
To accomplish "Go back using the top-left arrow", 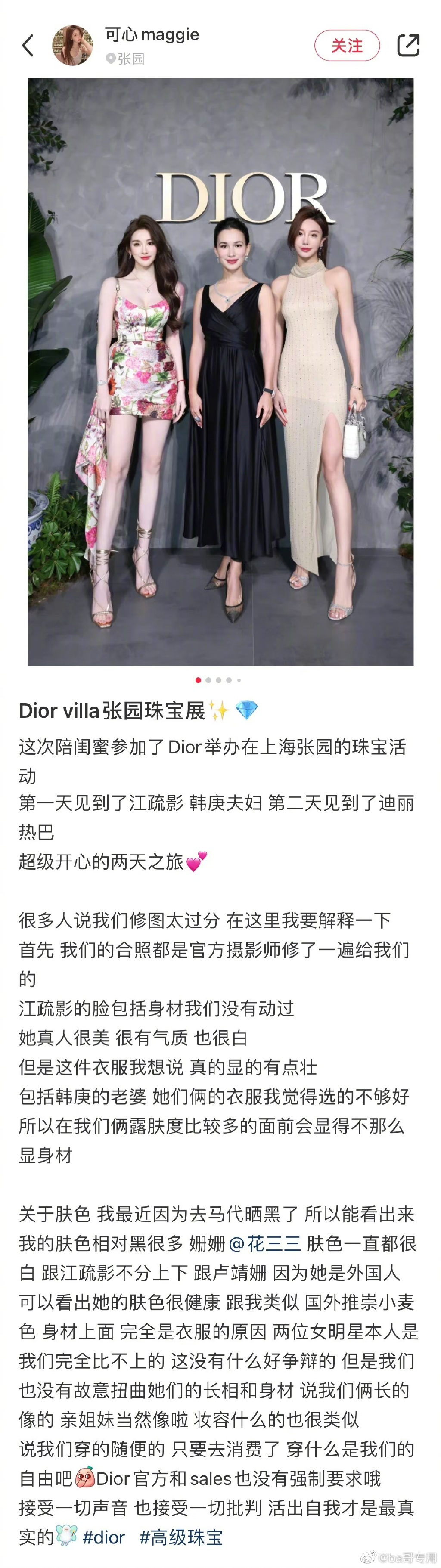I will (28, 46).
